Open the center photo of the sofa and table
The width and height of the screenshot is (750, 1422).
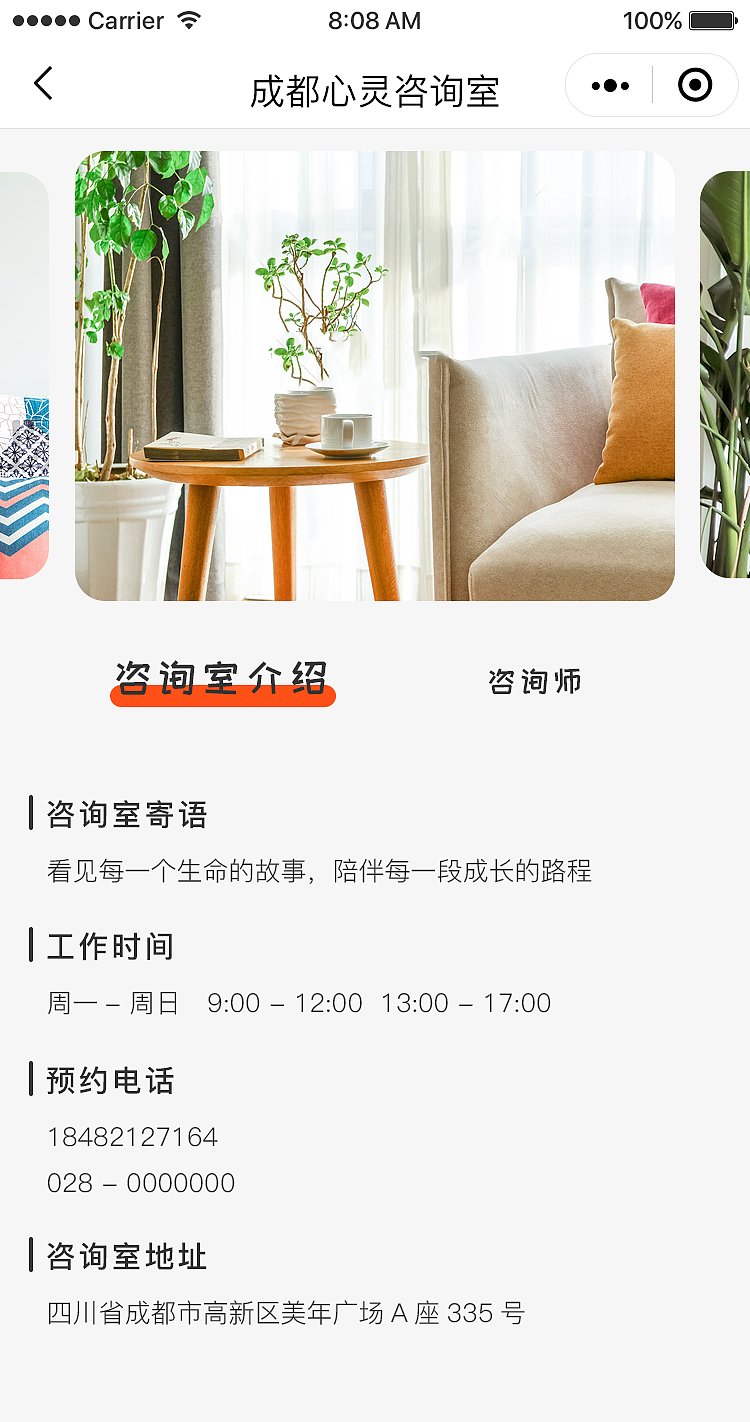(x=375, y=376)
